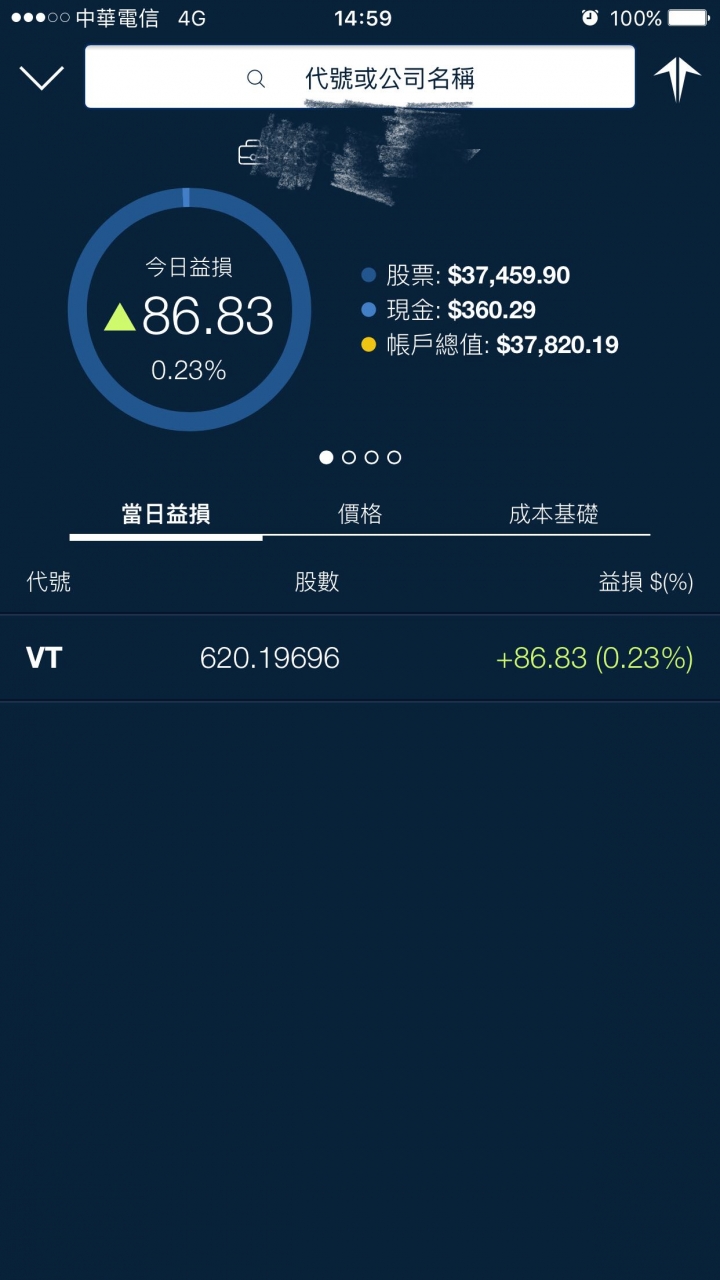
Task: Collapse the screen with the down chevron
Action: (42, 78)
